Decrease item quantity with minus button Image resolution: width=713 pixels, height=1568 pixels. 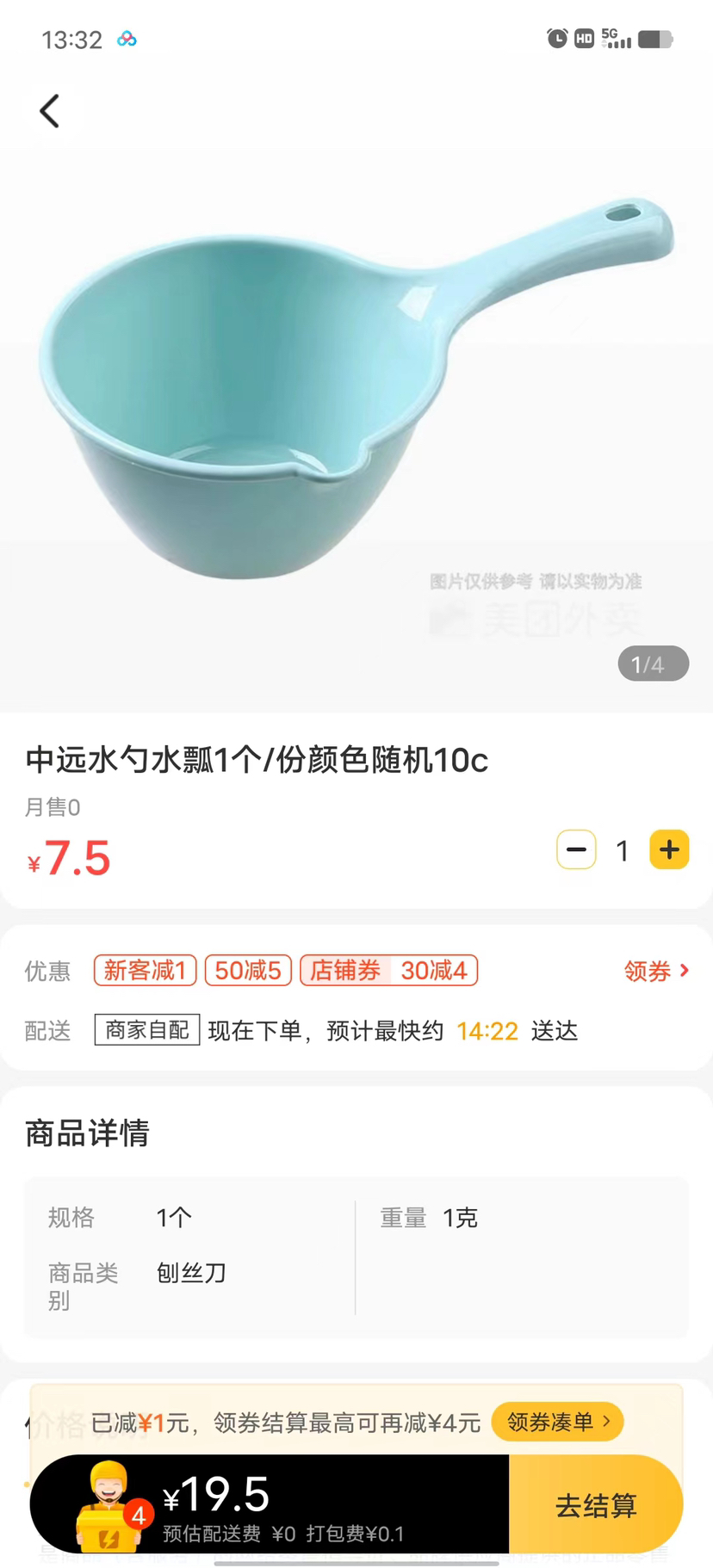coord(576,850)
